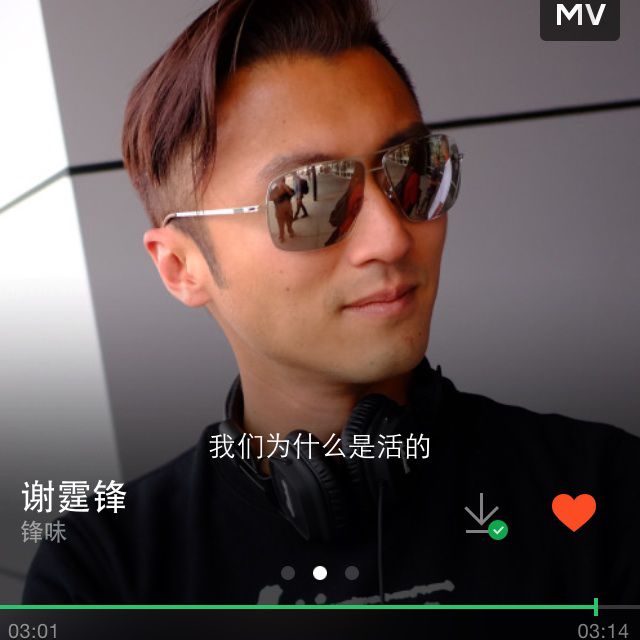Tap the page indicator dots
Viewport: 640px width, 640px height.
pyautogui.click(x=320, y=573)
